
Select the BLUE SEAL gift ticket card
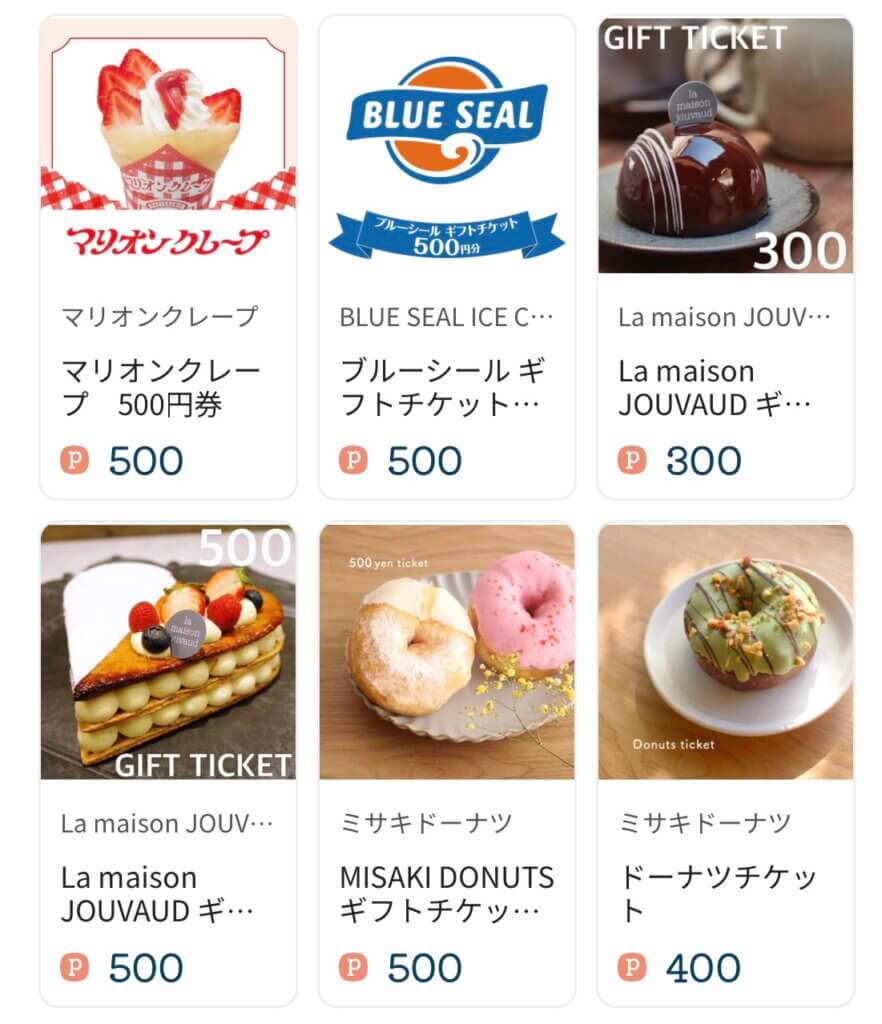click(447, 257)
